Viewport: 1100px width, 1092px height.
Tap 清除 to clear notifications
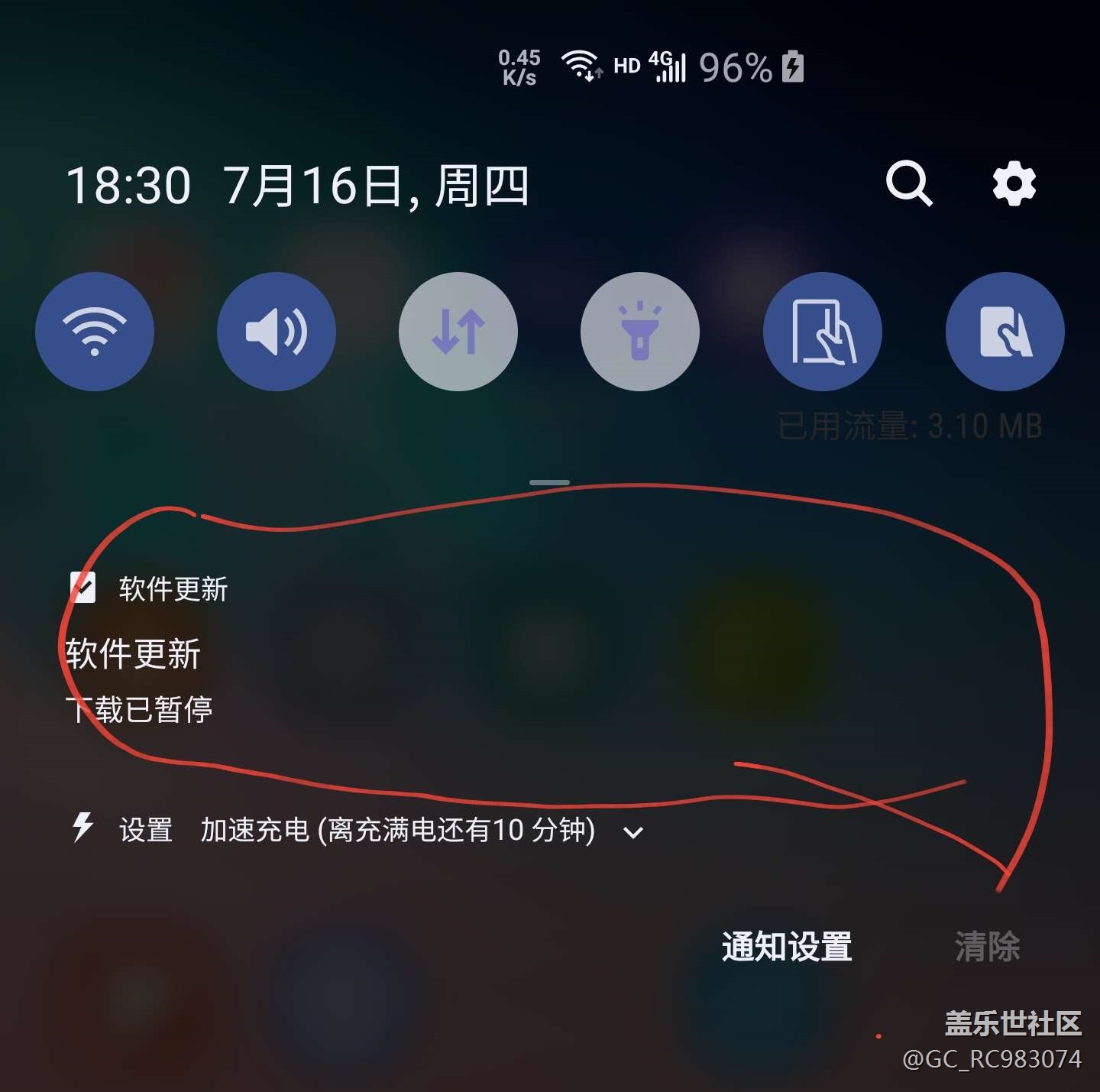(987, 947)
